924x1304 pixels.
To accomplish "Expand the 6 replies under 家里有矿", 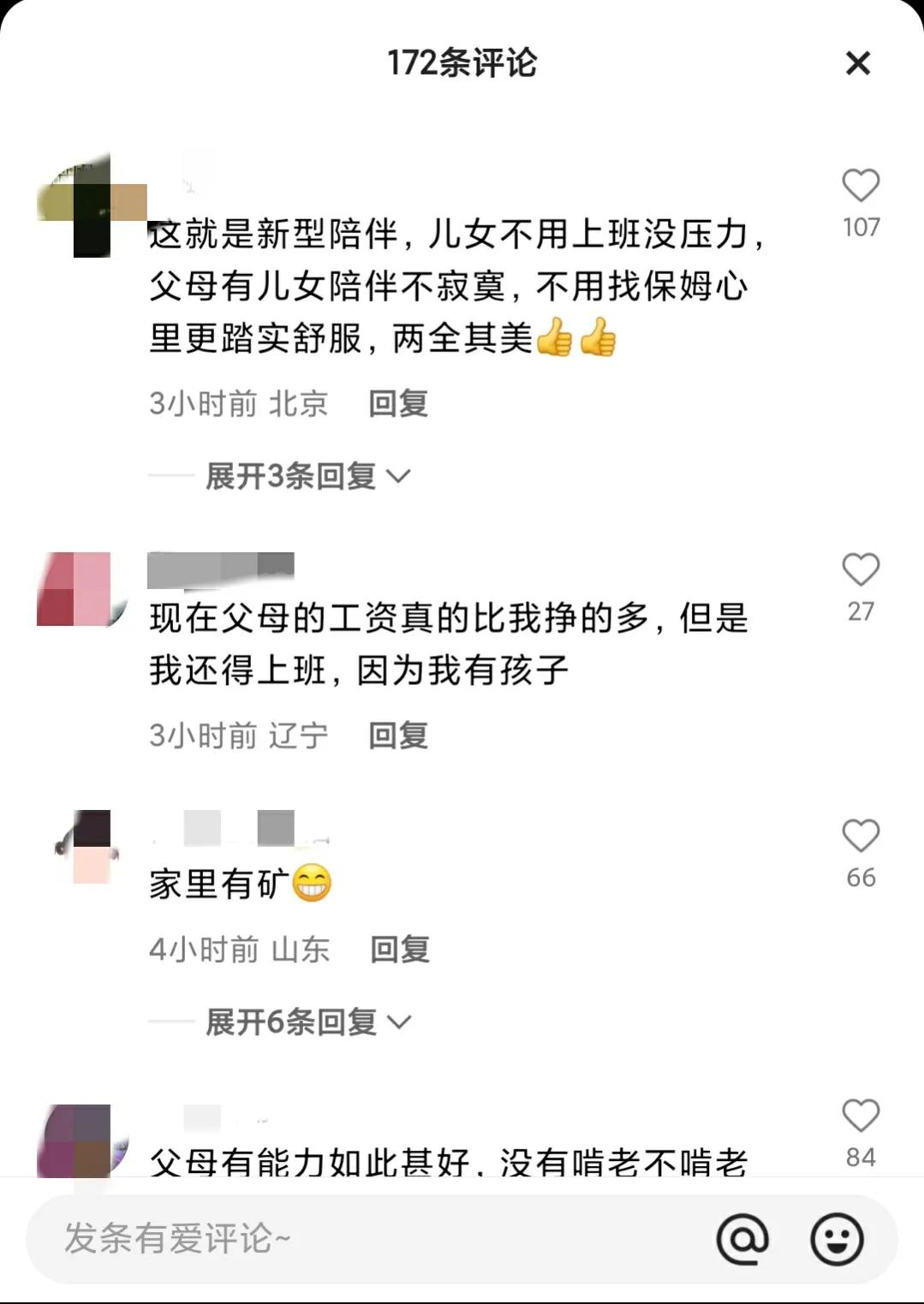I will pyautogui.click(x=291, y=1021).
